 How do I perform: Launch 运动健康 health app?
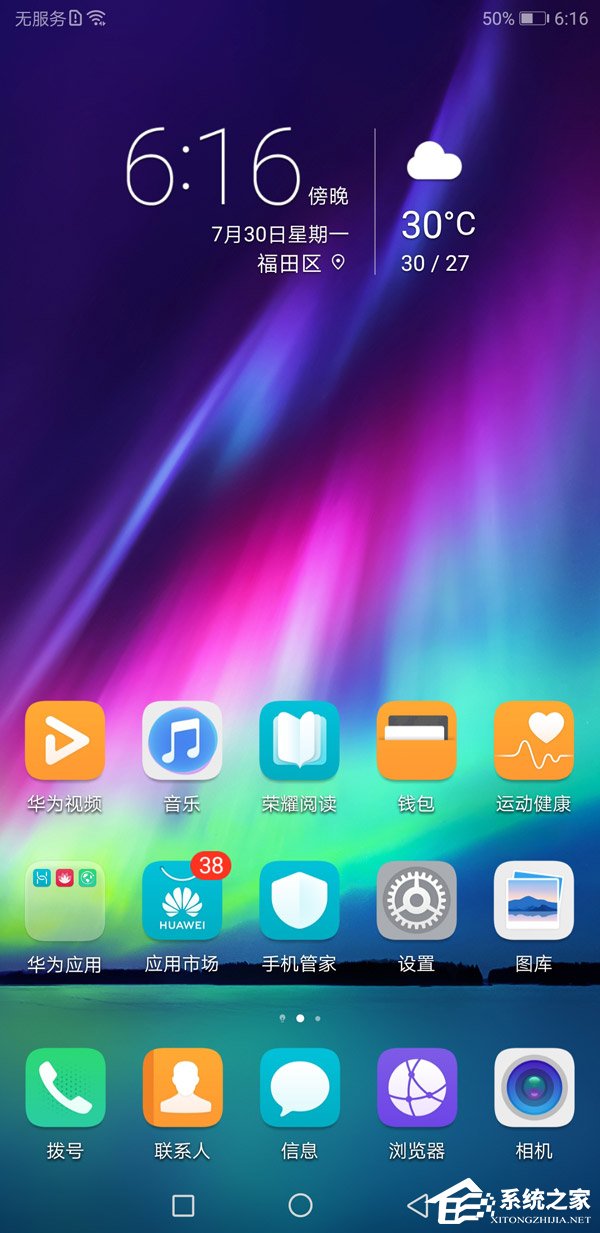[x=534, y=741]
